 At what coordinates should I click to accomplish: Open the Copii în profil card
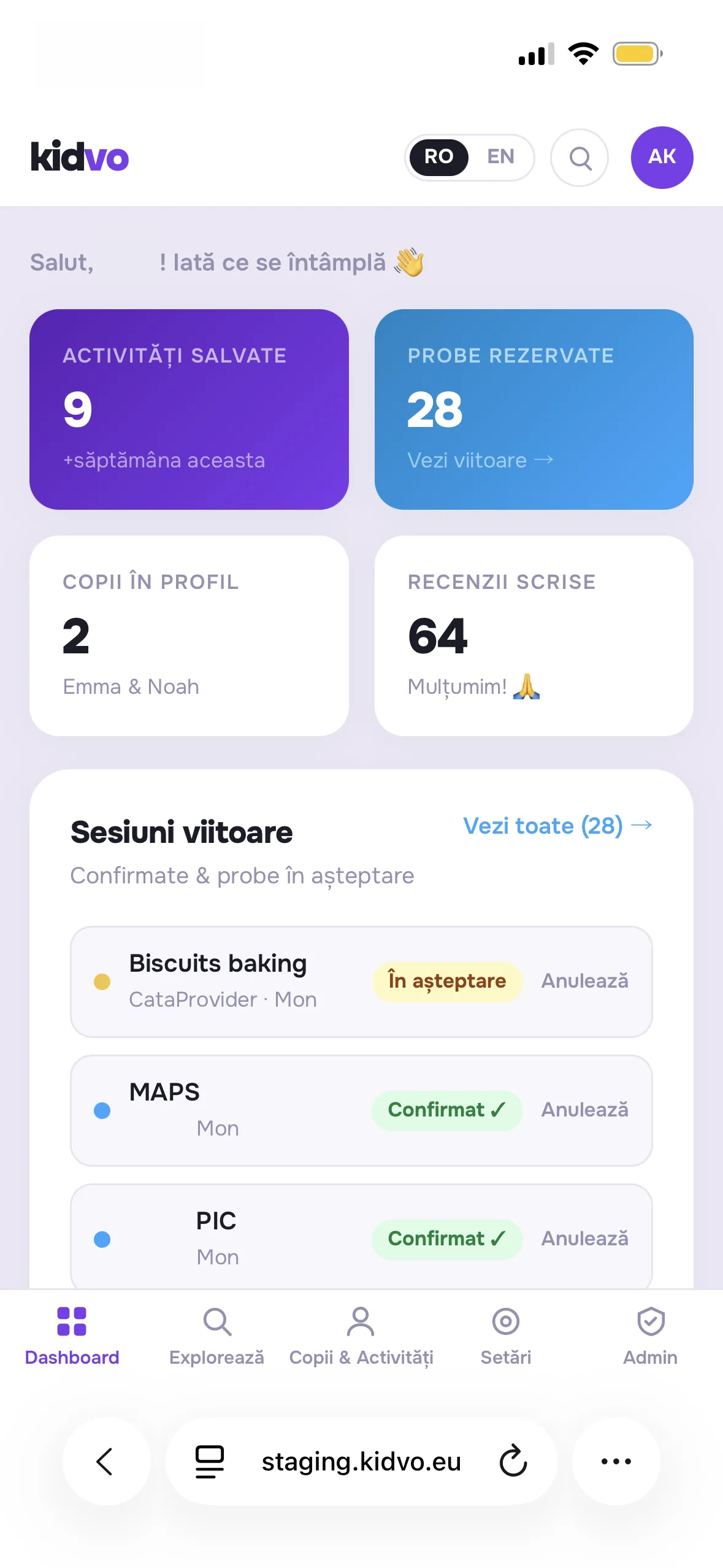[189, 635]
